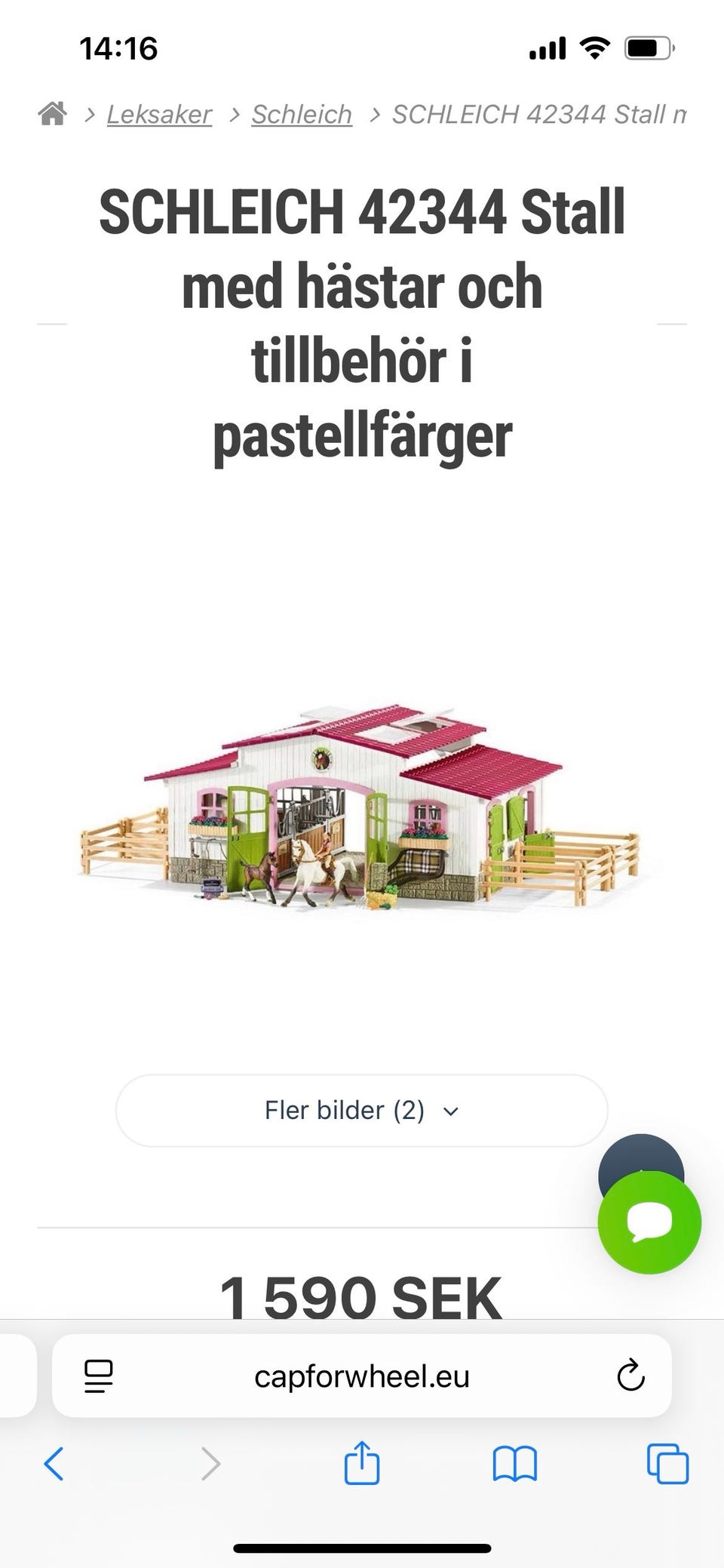Select the Schleich breadcrumb
The height and width of the screenshot is (1568, 724).
[x=301, y=114]
